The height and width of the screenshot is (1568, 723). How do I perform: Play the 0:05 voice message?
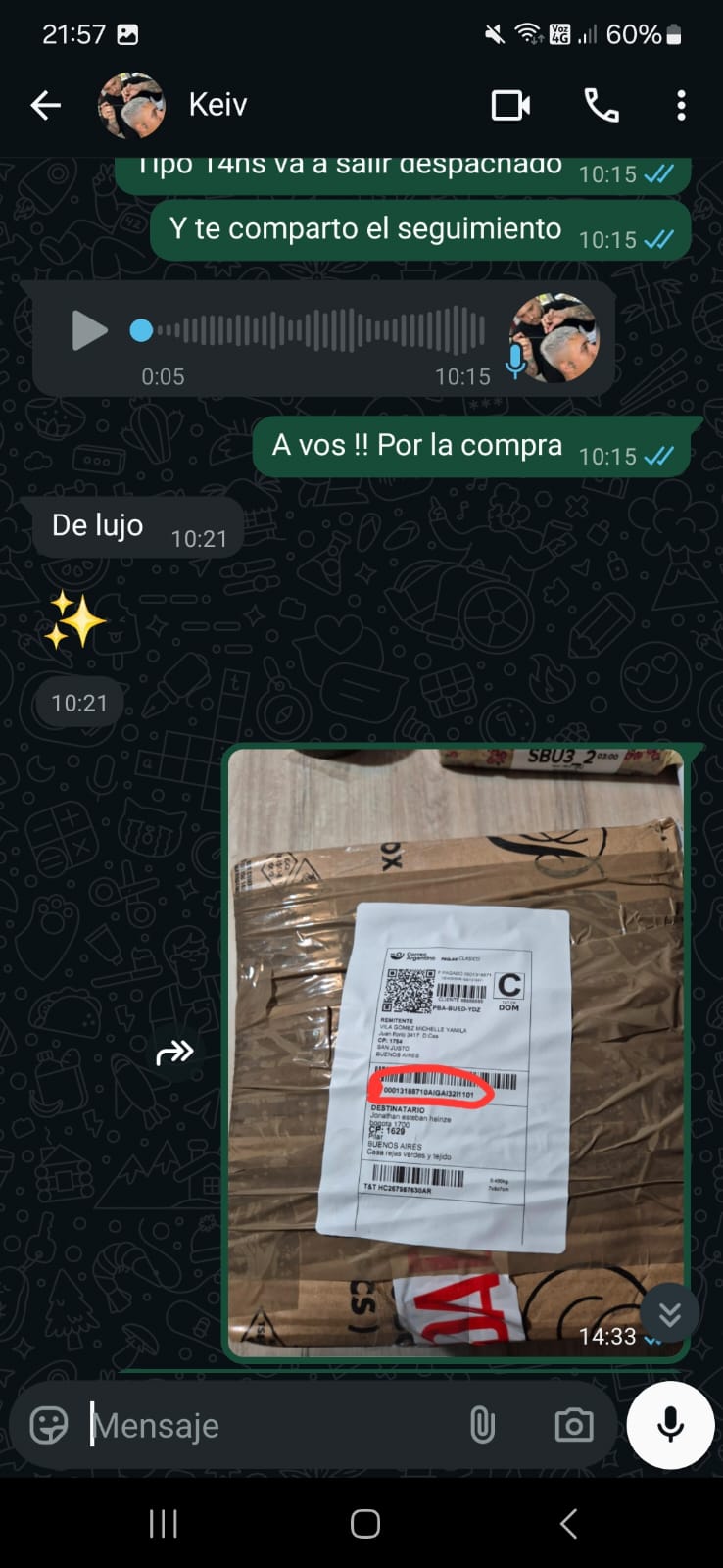pos(89,331)
